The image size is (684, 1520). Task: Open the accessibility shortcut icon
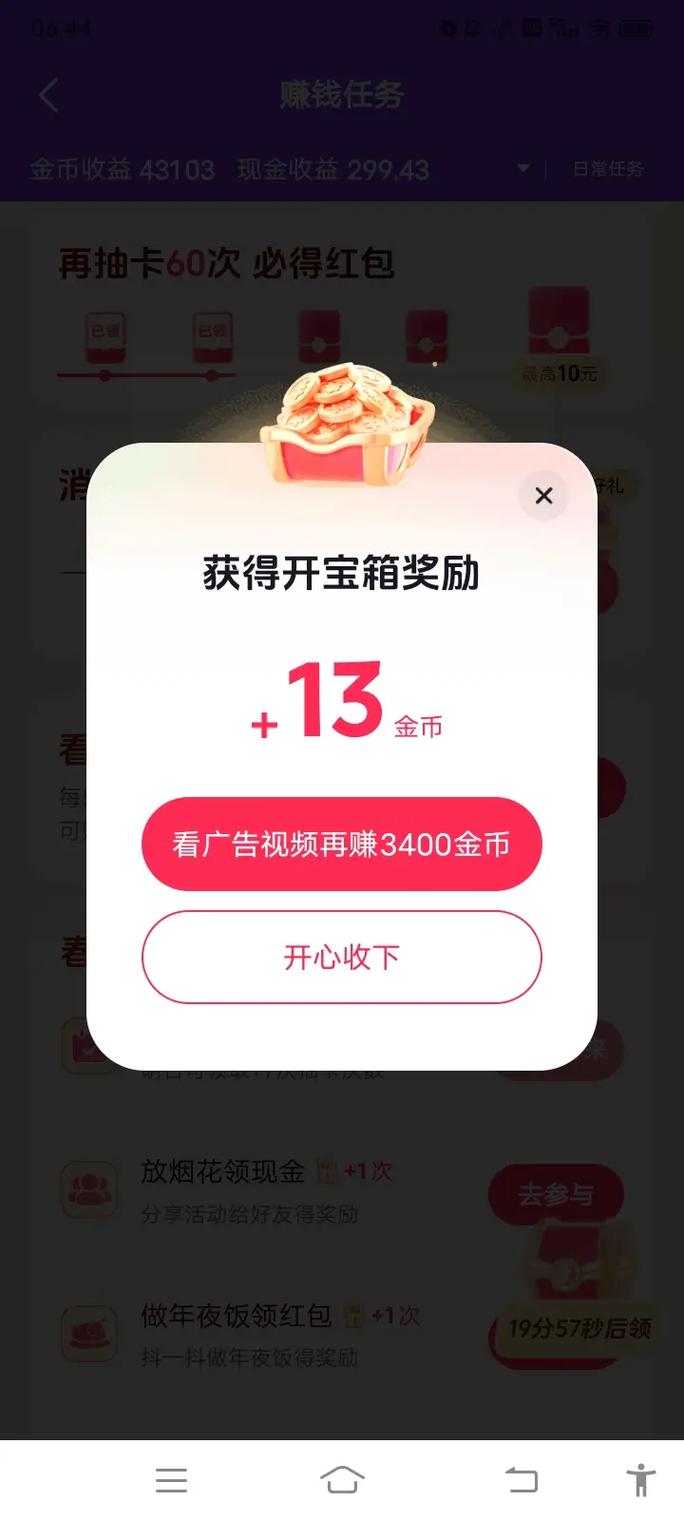pos(640,1480)
